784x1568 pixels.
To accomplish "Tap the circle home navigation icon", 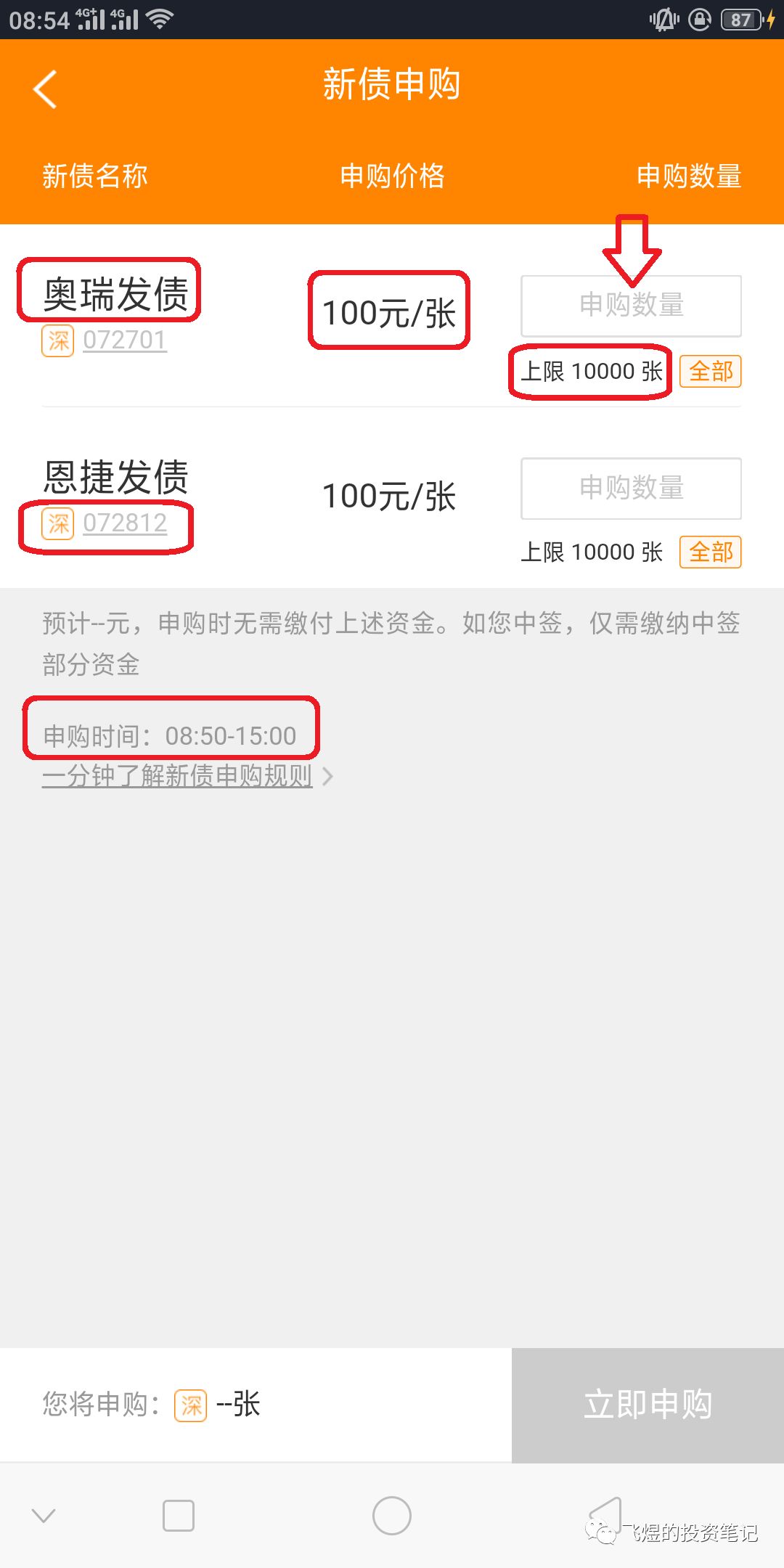I will click(x=392, y=1515).
